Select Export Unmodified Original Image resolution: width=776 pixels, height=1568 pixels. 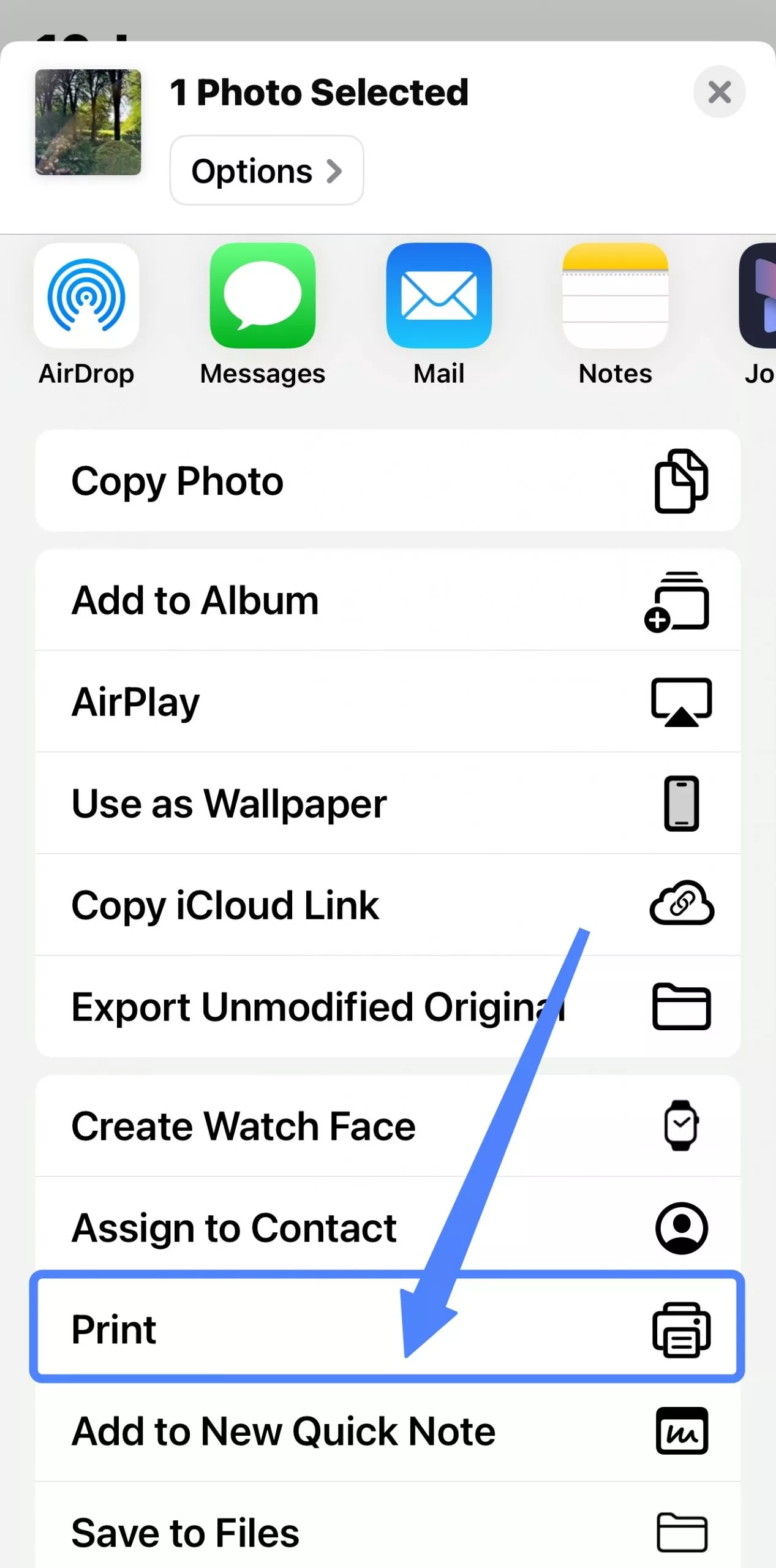click(318, 1007)
